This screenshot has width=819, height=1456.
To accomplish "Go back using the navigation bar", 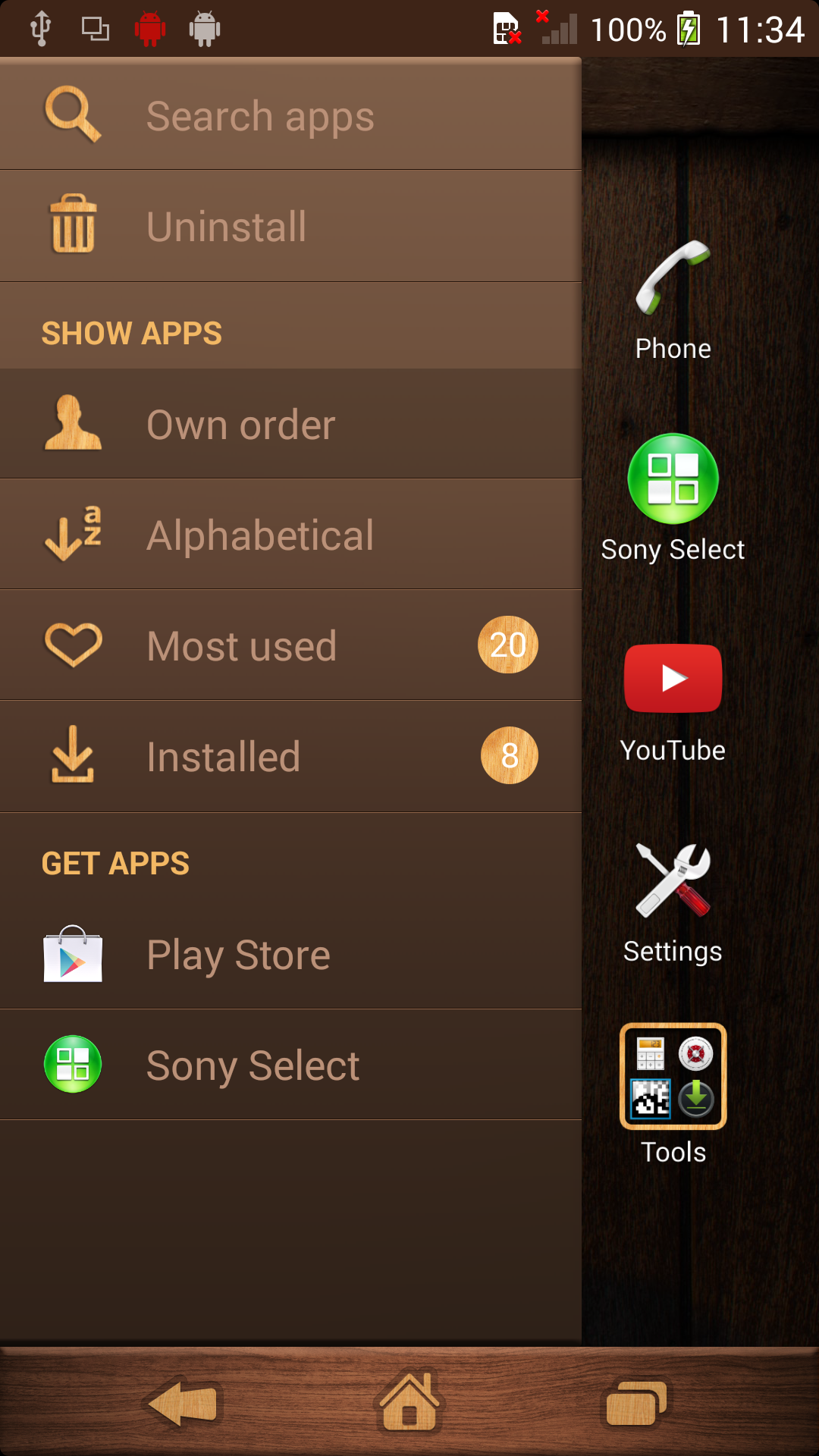I will pyautogui.click(x=183, y=1403).
